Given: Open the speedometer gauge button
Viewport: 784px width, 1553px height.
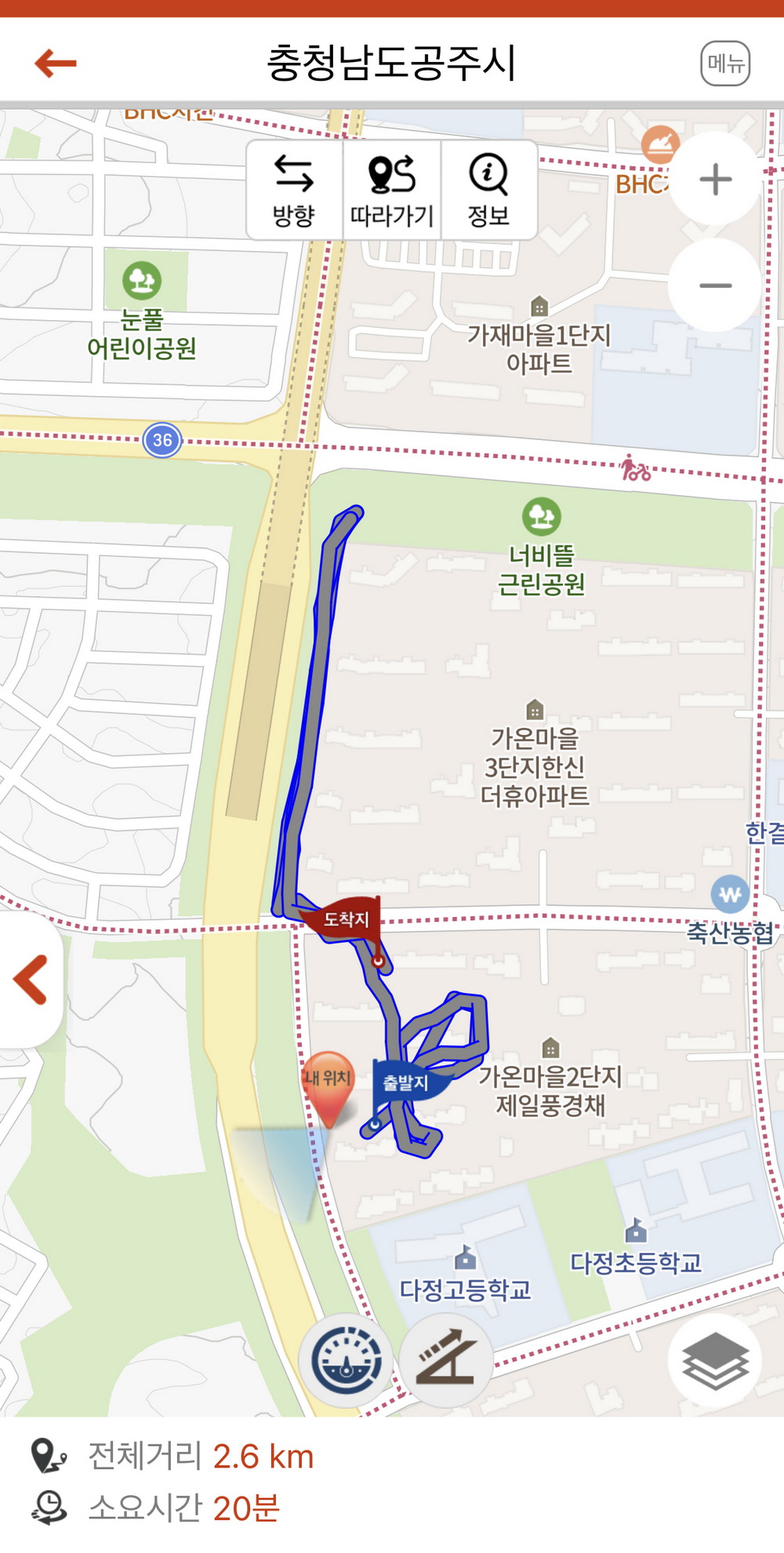Looking at the screenshot, I should point(346,1361).
